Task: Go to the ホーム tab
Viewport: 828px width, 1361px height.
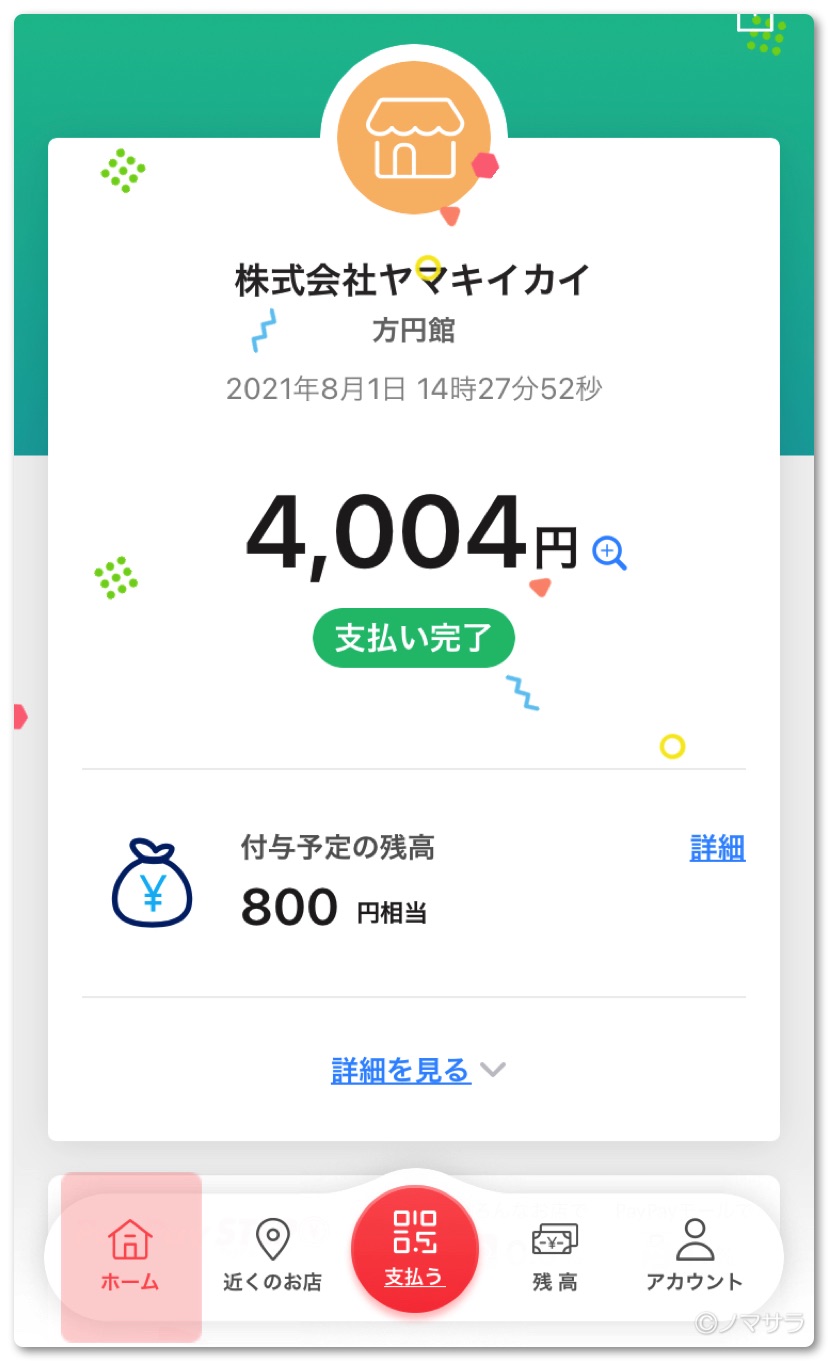Action: (130, 1255)
